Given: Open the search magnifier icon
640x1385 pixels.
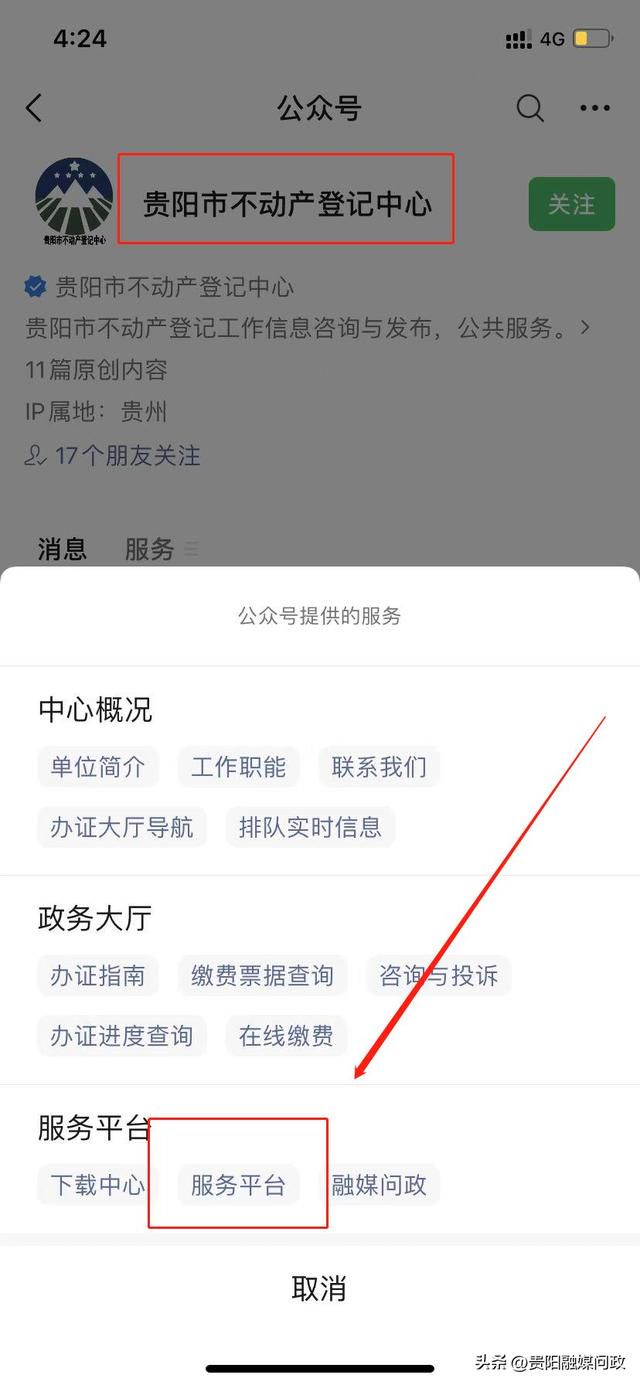Looking at the screenshot, I should coord(530,108).
